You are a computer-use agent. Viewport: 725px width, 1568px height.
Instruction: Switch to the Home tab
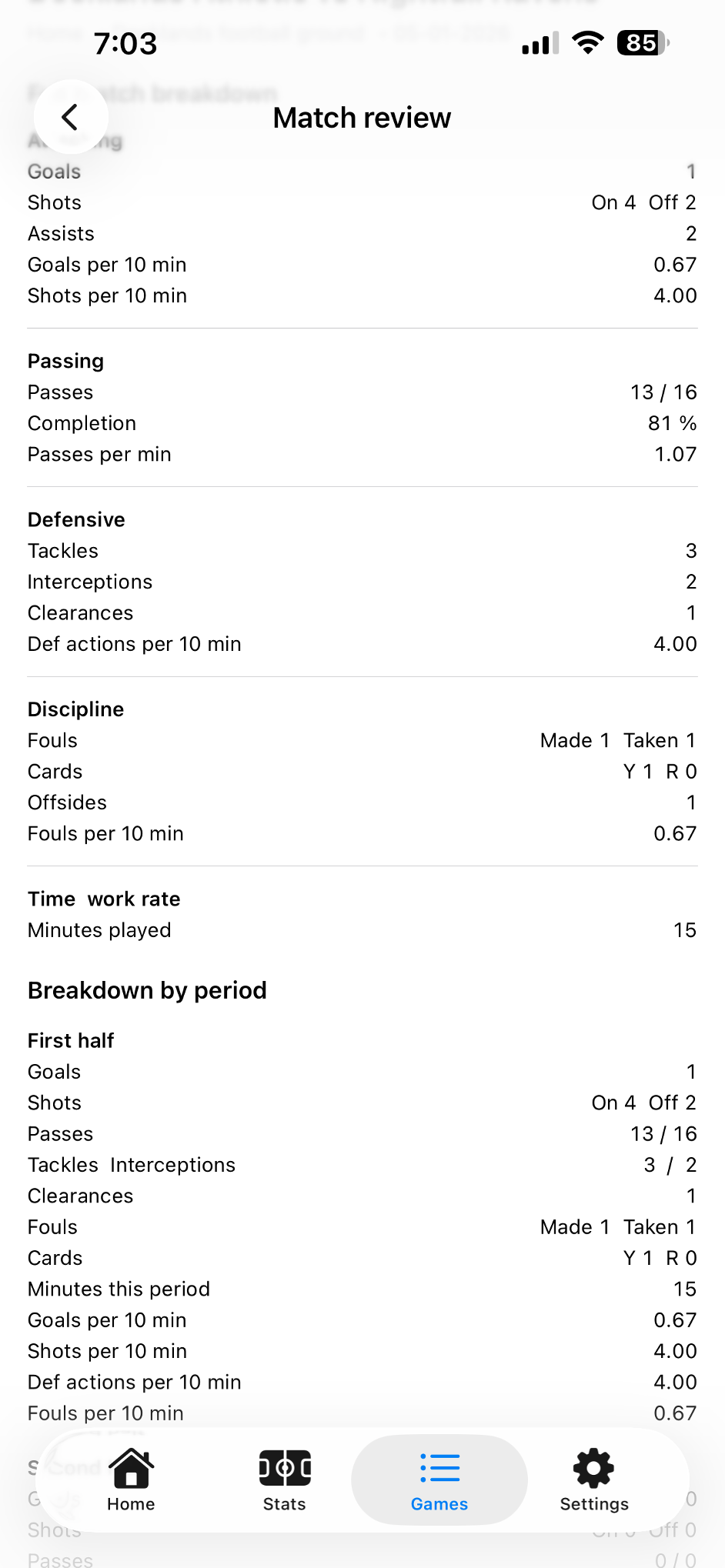tap(130, 1481)
